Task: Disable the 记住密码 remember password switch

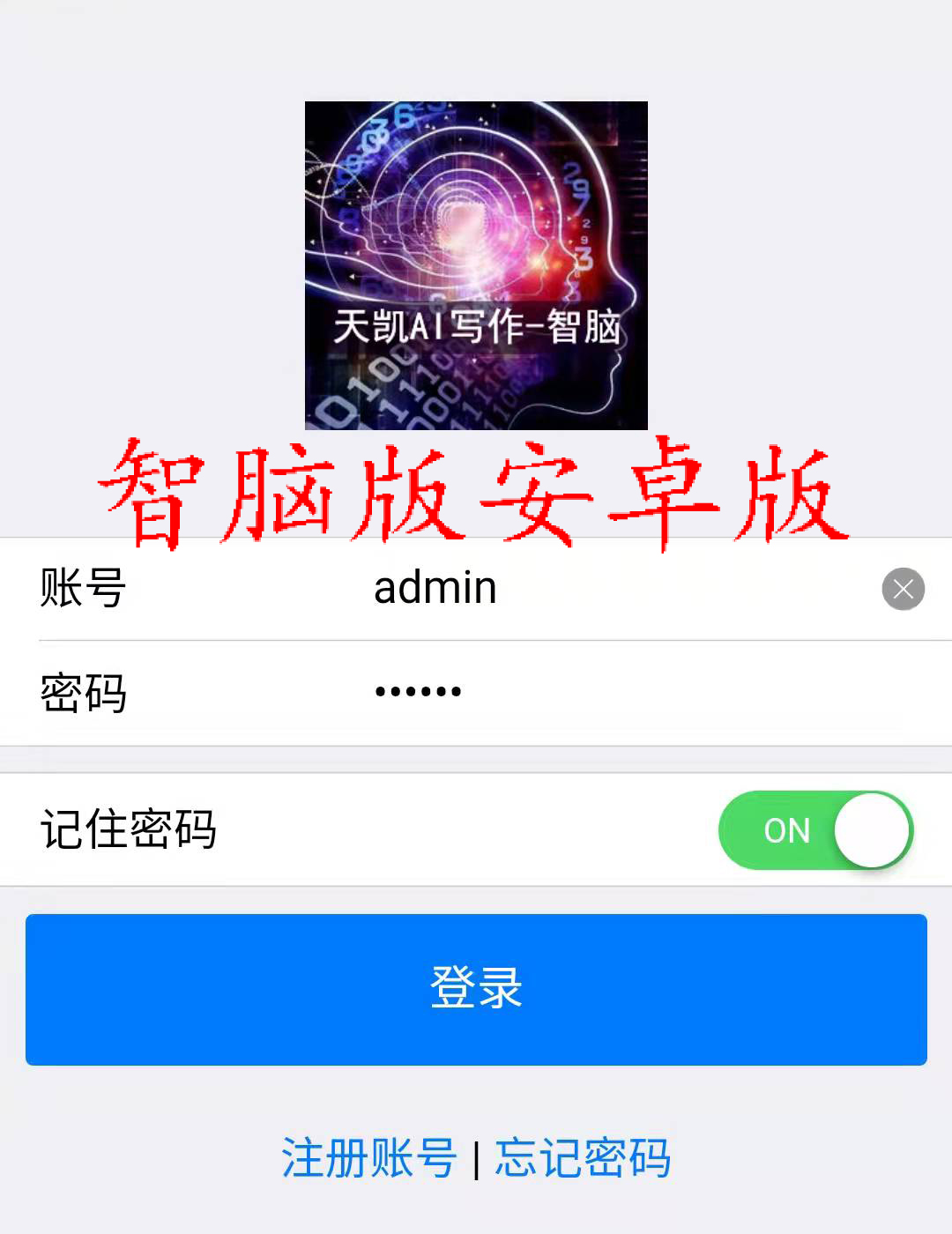Action: [815, 829]
